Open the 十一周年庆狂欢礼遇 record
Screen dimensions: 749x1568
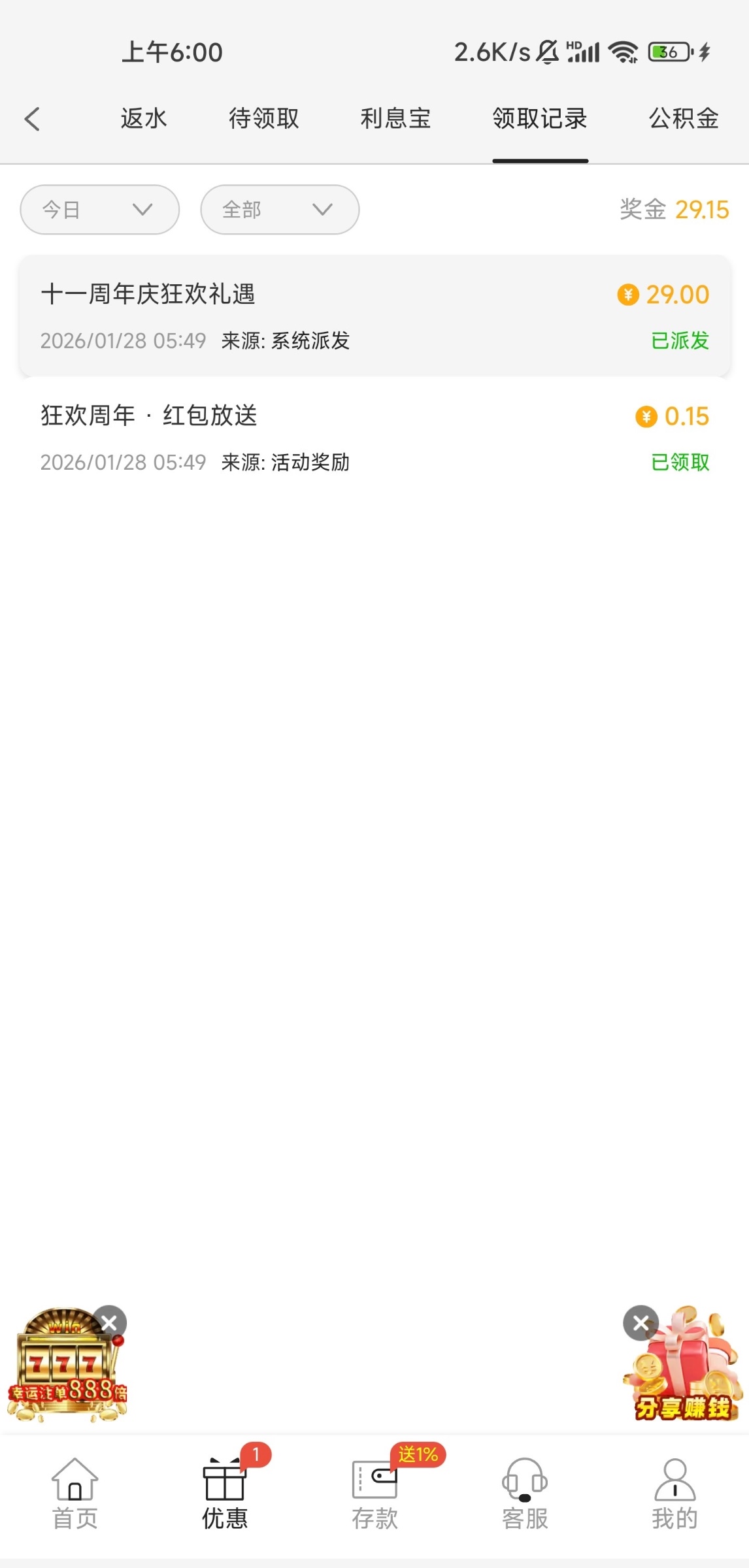click(x=374, y=316)
